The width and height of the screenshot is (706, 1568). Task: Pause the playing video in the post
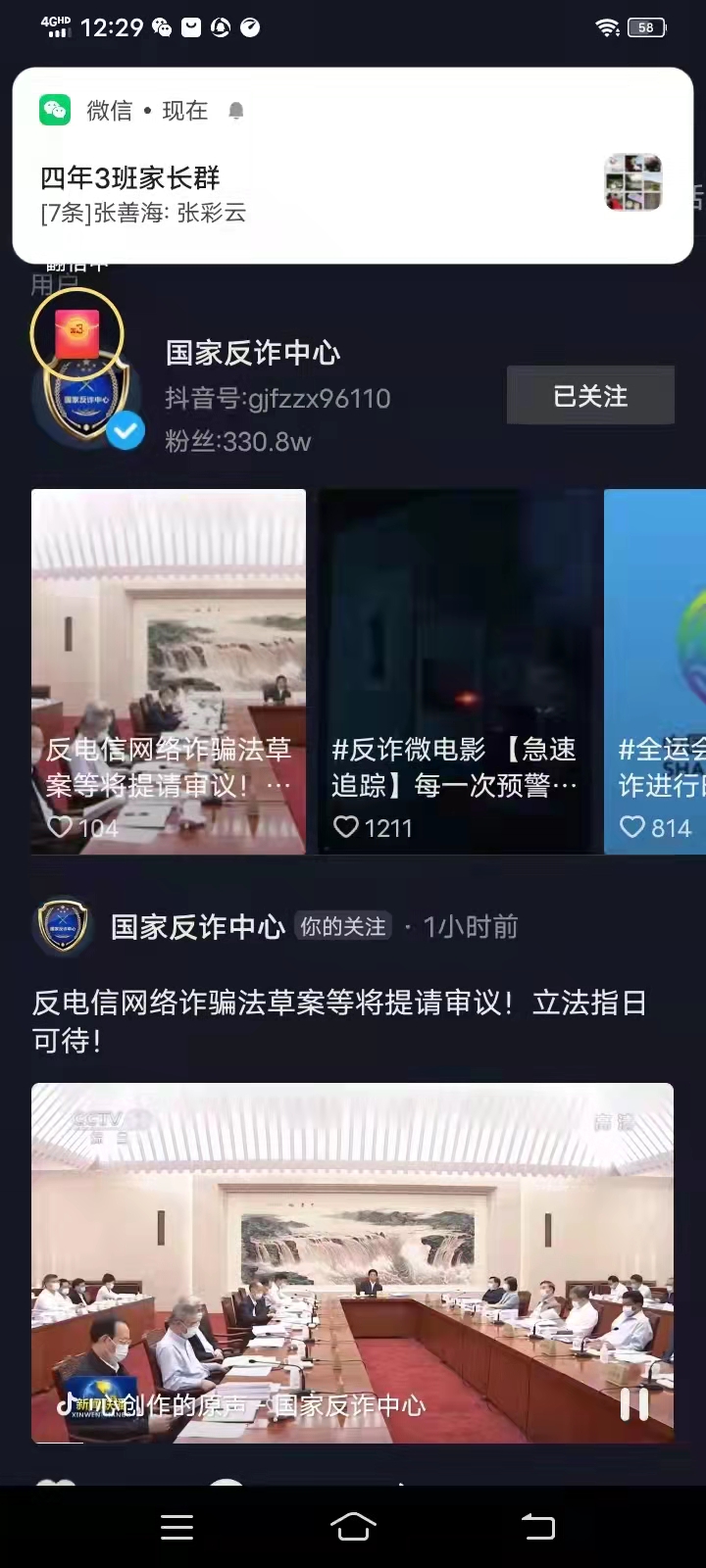pos(634,1405)
